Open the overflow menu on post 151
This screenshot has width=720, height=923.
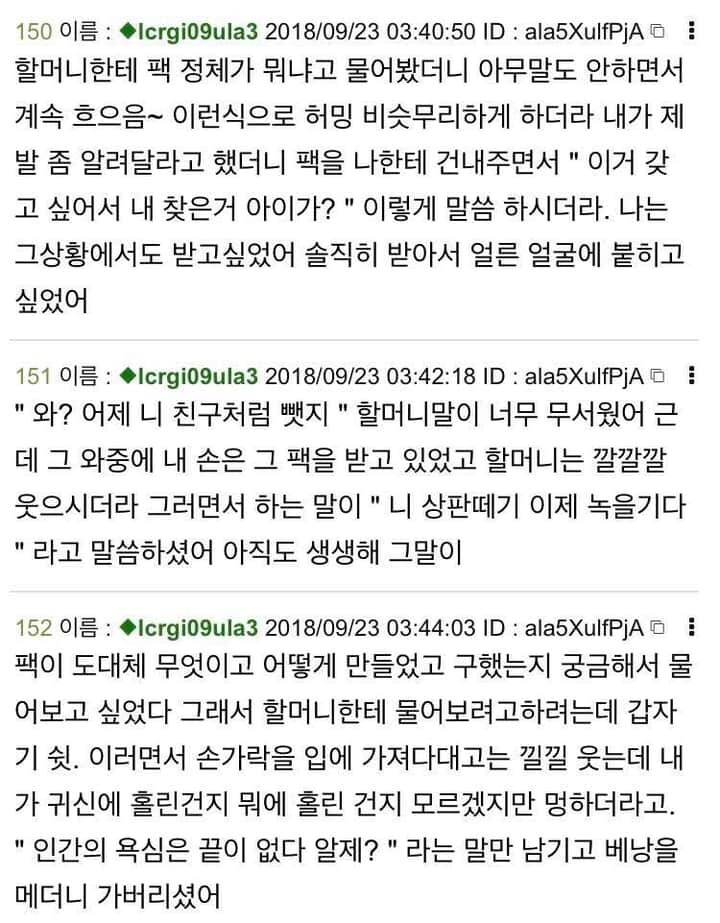click(691, 376)
